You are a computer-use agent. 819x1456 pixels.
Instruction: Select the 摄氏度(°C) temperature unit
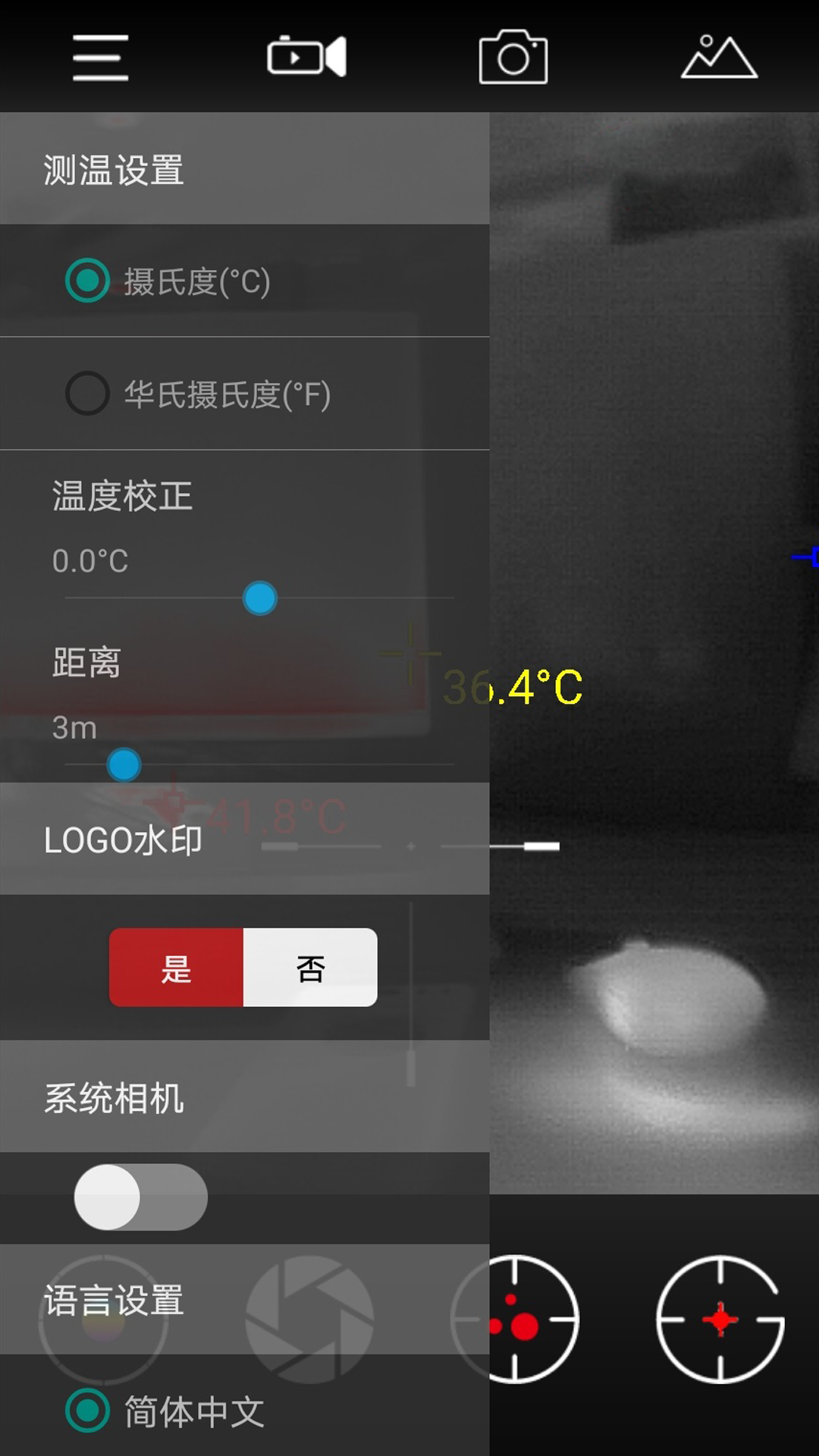click(x=86, y=282)
